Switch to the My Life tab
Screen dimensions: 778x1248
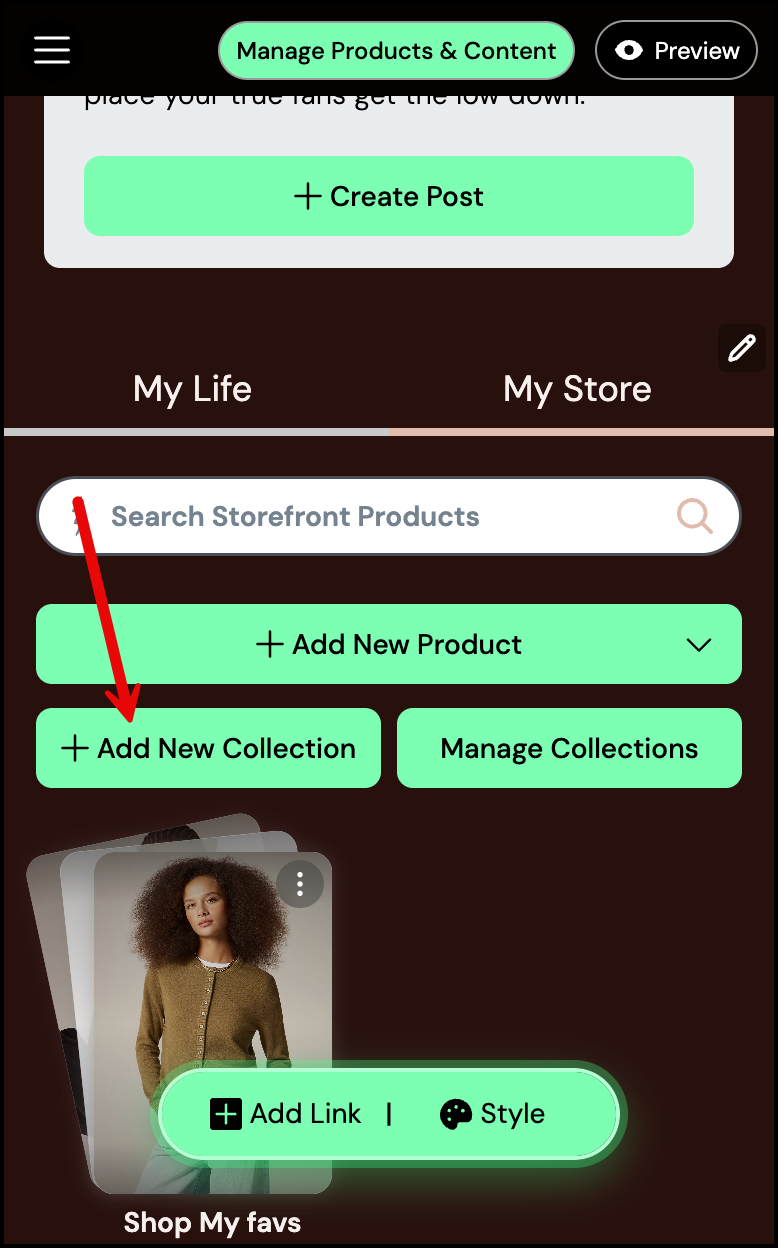pyautogui.click(x=192, y=389)
